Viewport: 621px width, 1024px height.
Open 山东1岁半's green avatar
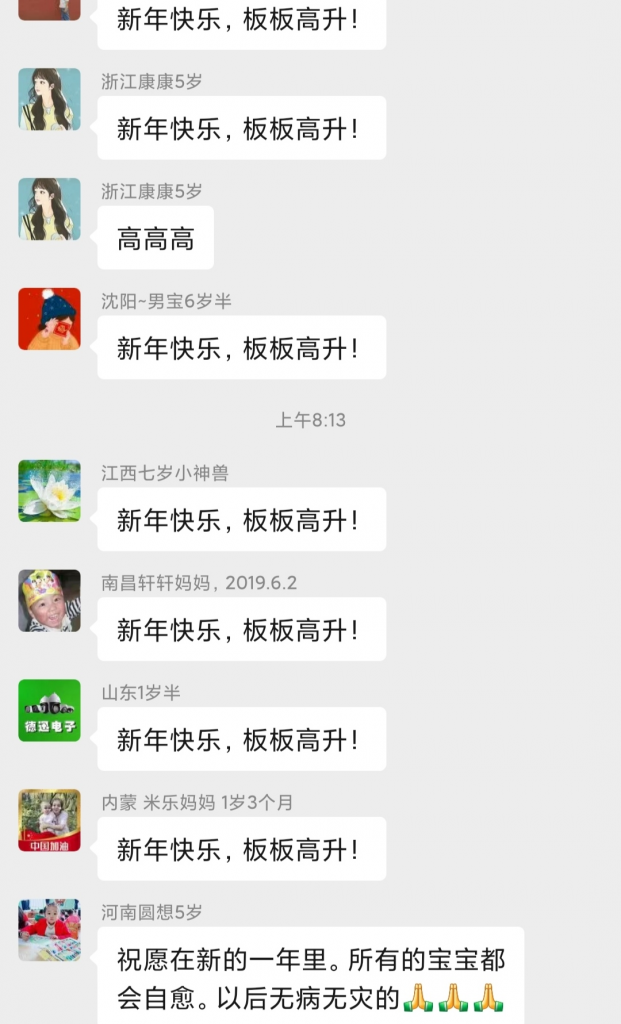tap(49, 711)
